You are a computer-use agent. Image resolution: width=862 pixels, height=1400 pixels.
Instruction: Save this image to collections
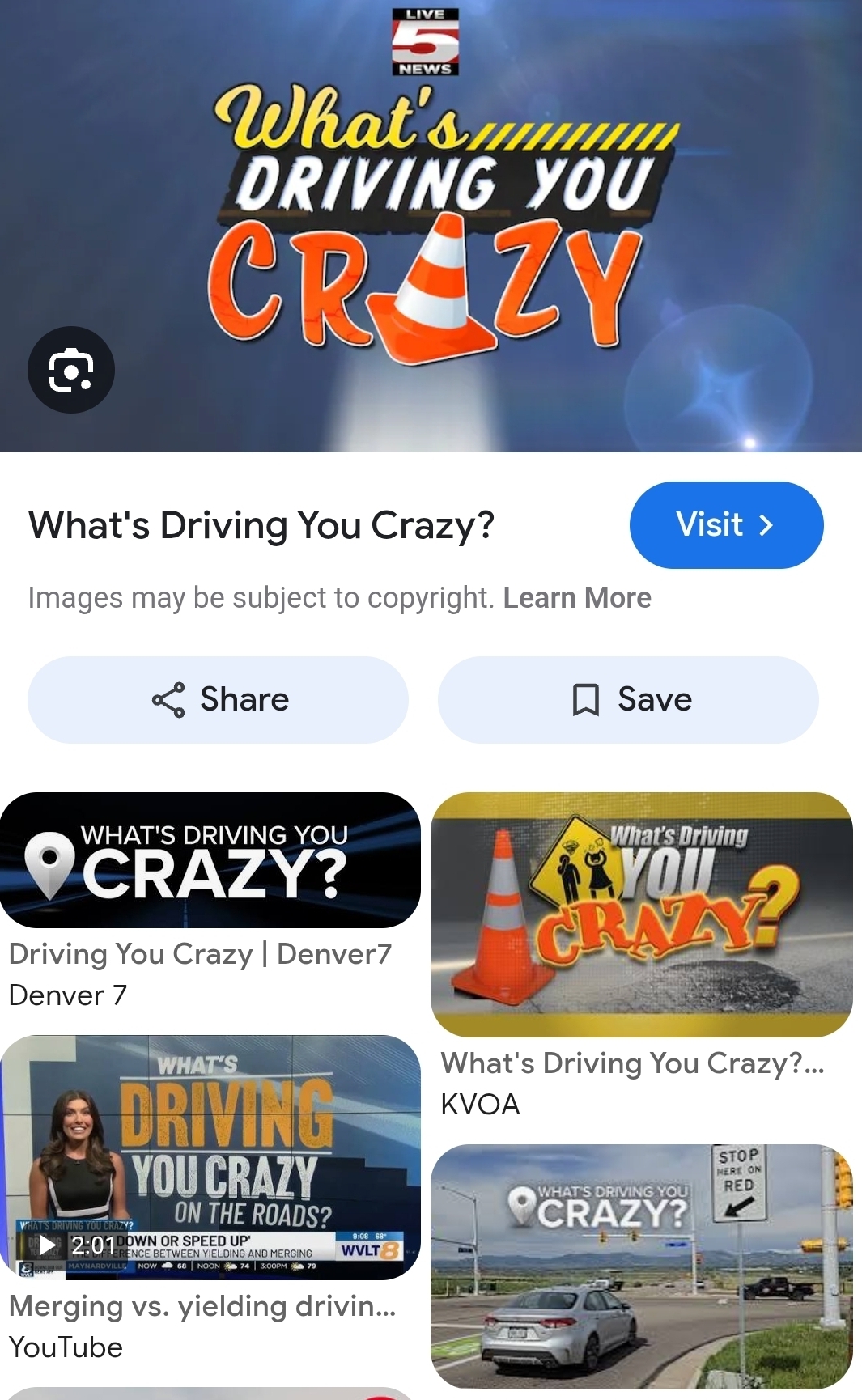pyautogui.click(x=628, y=699)
